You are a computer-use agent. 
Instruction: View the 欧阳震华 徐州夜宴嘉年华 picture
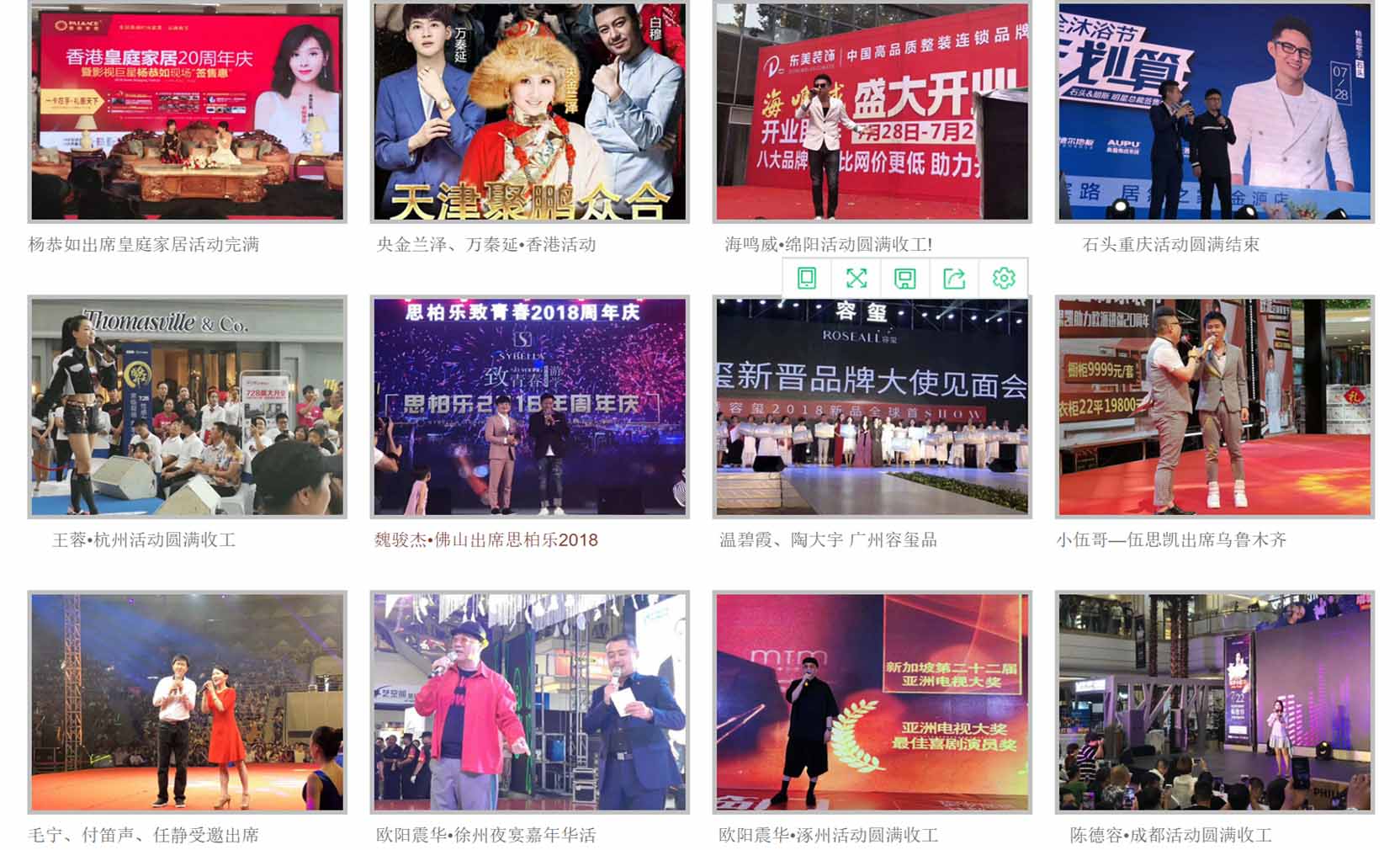coord(529,702)
